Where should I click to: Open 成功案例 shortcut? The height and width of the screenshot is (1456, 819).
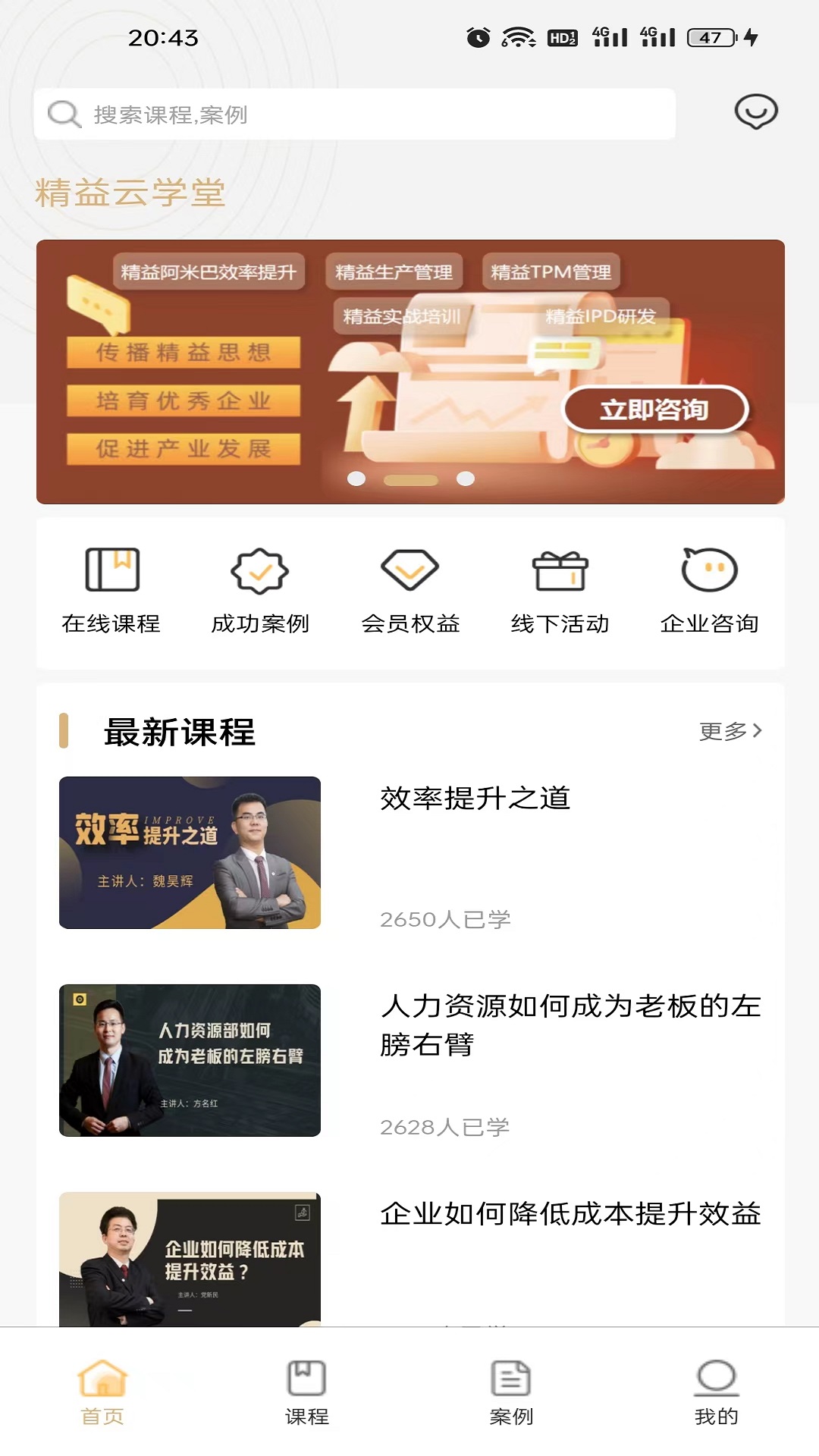[x=260, y=590]
